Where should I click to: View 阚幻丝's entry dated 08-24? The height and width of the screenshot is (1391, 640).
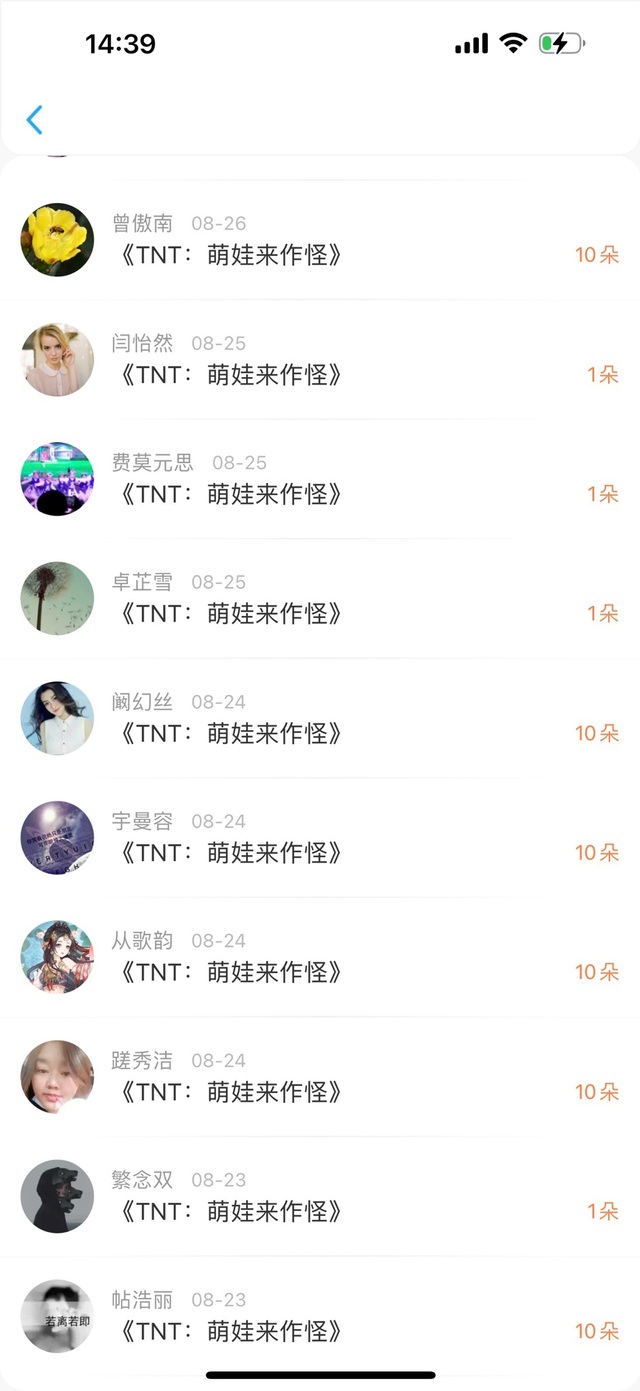pyautogui.click(x=320, y=718)
